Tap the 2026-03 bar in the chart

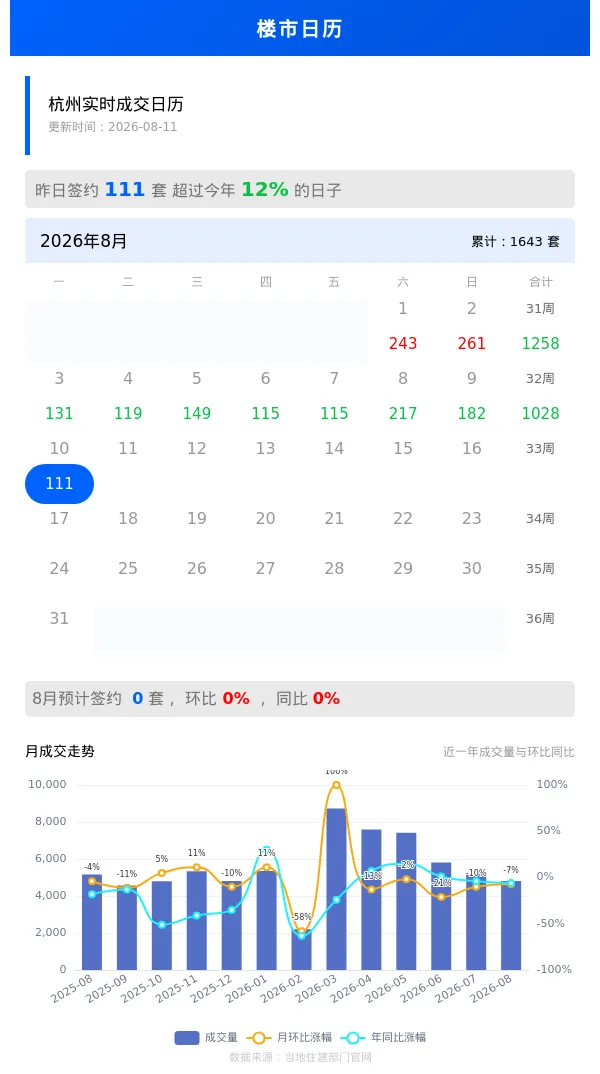(336, 889)
